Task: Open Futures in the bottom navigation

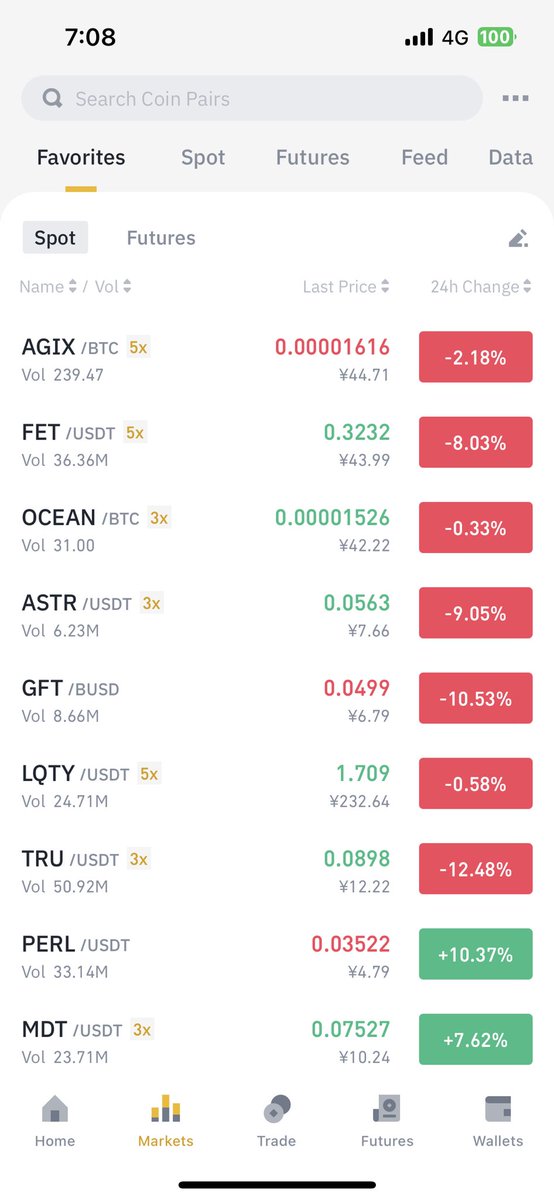Action: (x=387, y=1121)
